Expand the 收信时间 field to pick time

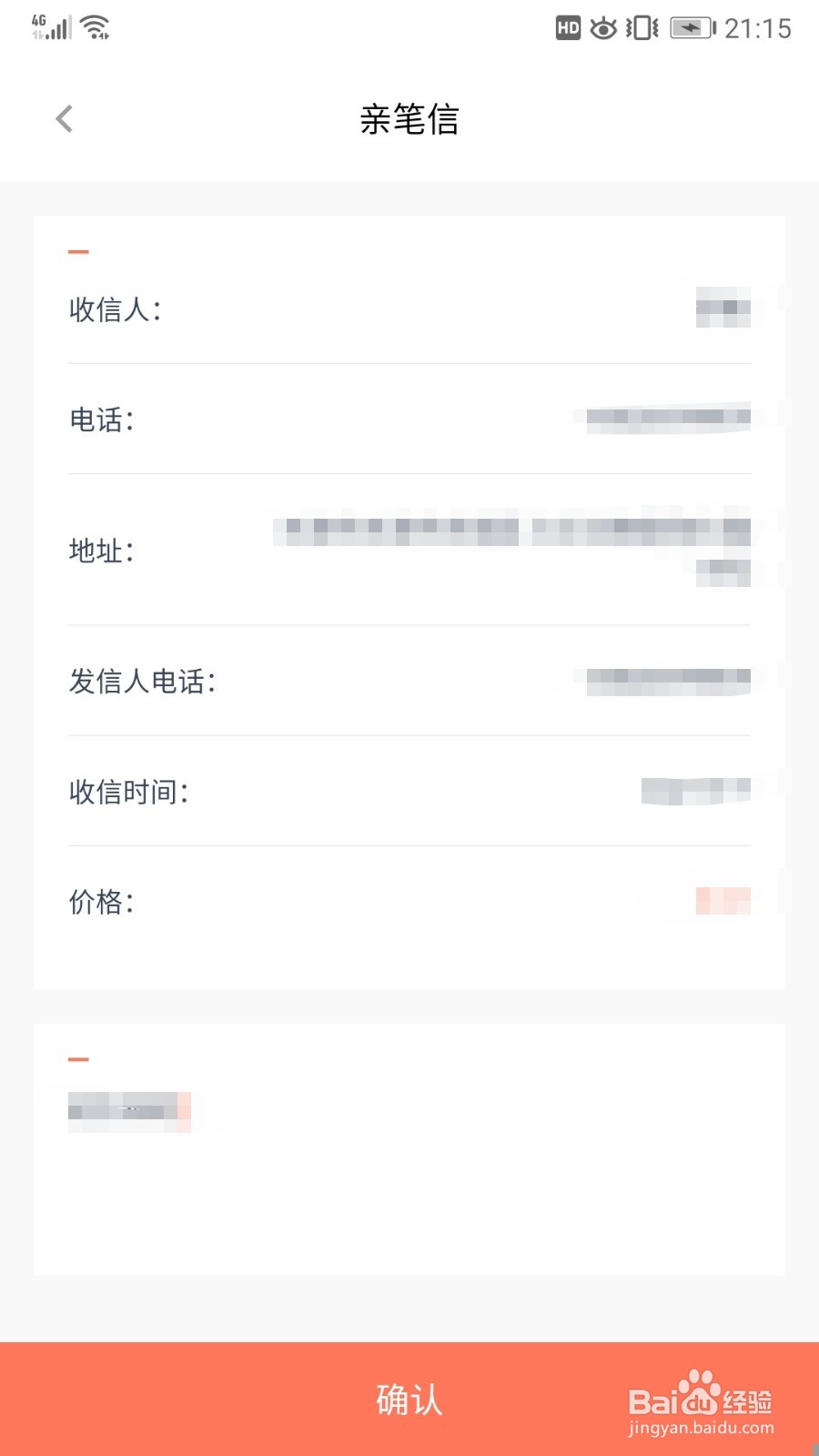(409, 791)
